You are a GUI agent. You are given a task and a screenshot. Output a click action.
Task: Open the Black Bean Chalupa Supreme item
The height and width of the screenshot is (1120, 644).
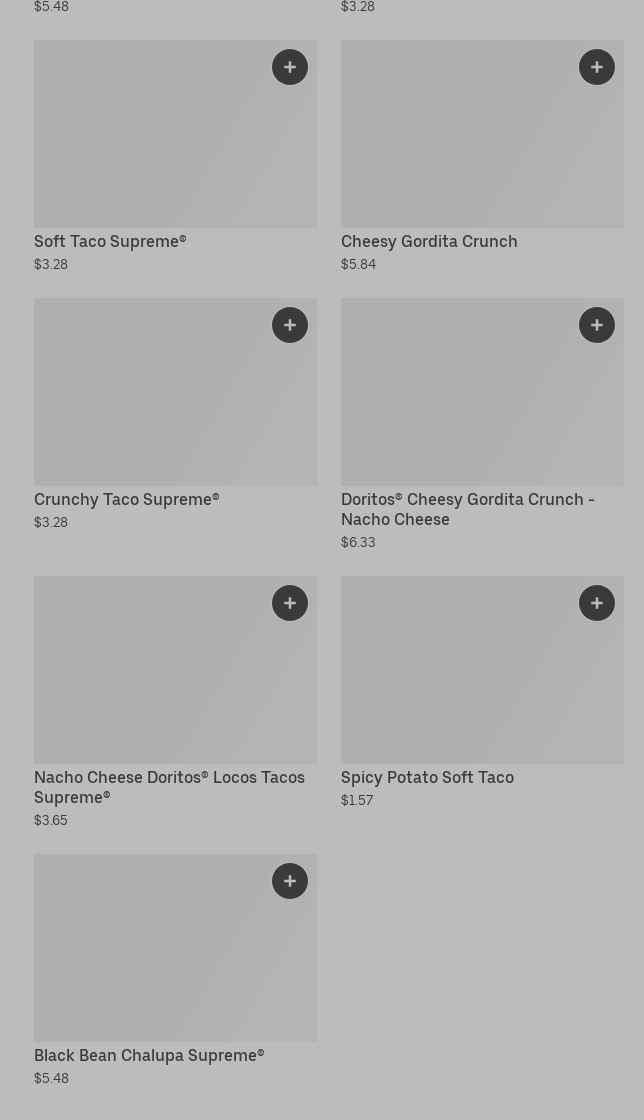[149, 1056]
